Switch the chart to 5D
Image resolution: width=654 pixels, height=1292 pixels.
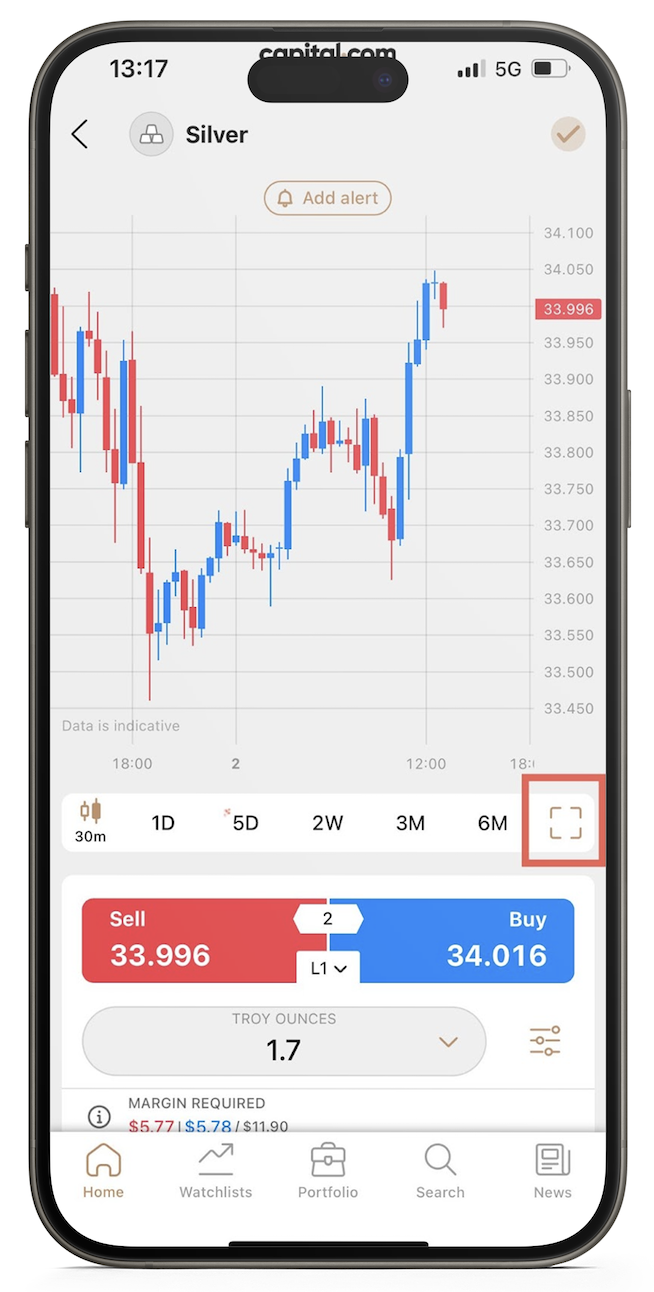tap(245, 823)
